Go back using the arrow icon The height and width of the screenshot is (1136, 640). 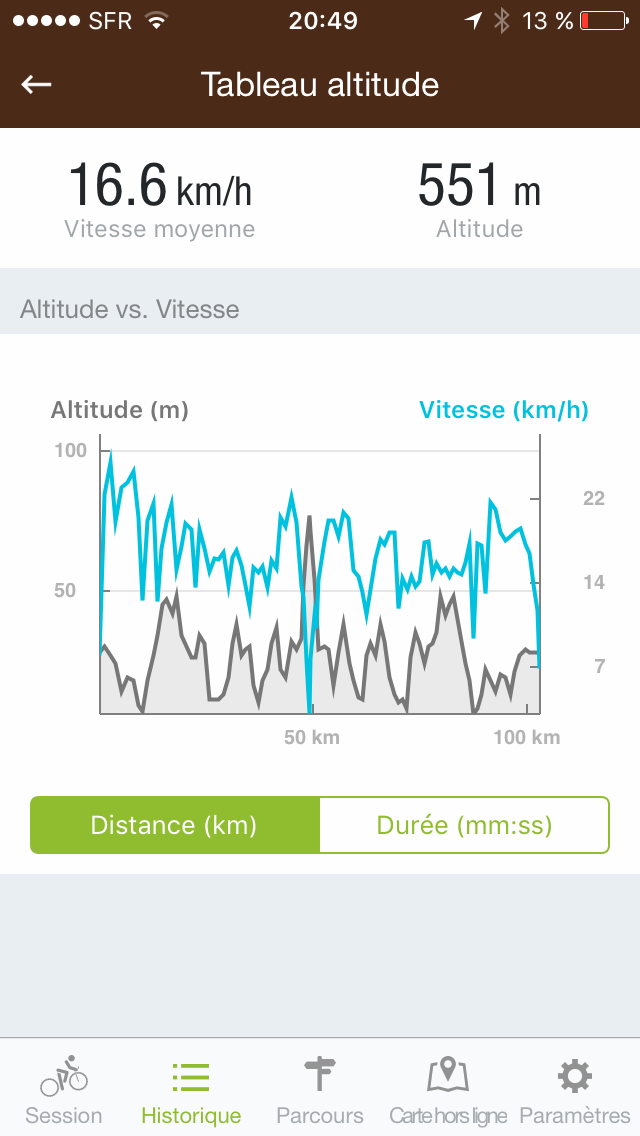[x=36, y=85]
